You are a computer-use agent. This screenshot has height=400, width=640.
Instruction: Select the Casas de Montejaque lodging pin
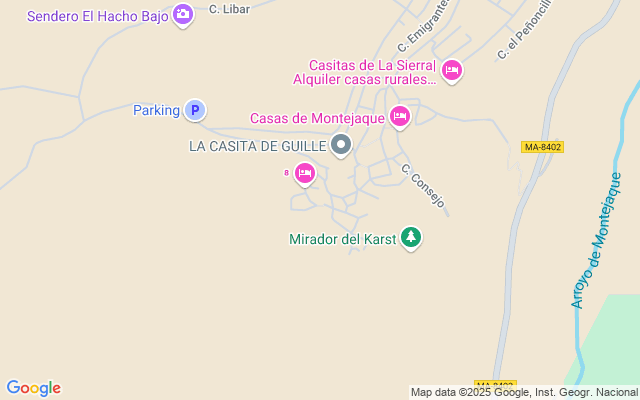400,117
